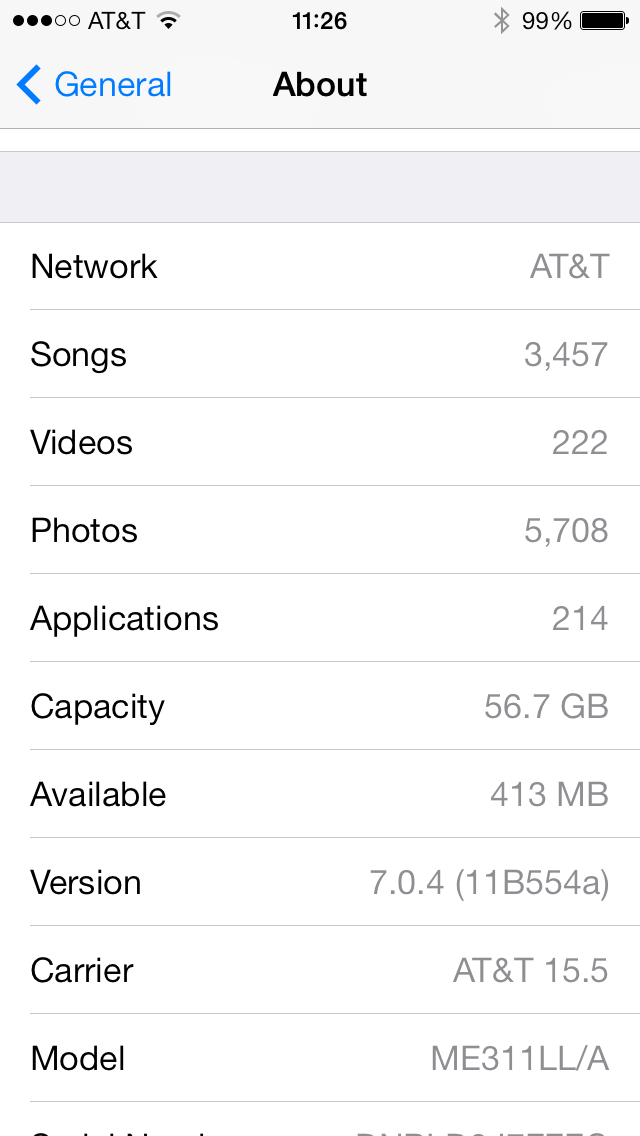Go back to General settings
Screen dimensions: 640x1136
(x=95, y=85)
